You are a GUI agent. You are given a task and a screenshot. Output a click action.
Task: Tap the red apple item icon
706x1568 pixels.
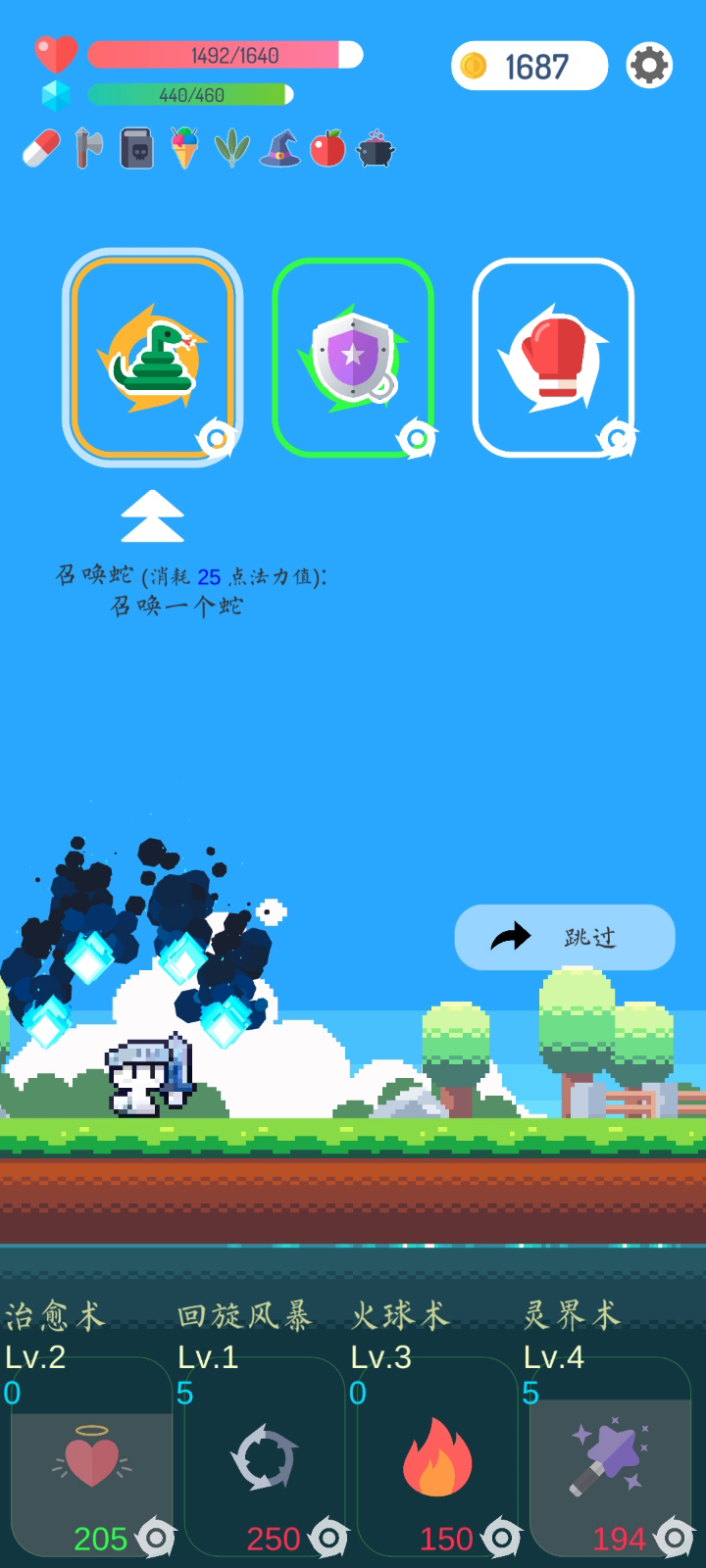coord(328,149)
